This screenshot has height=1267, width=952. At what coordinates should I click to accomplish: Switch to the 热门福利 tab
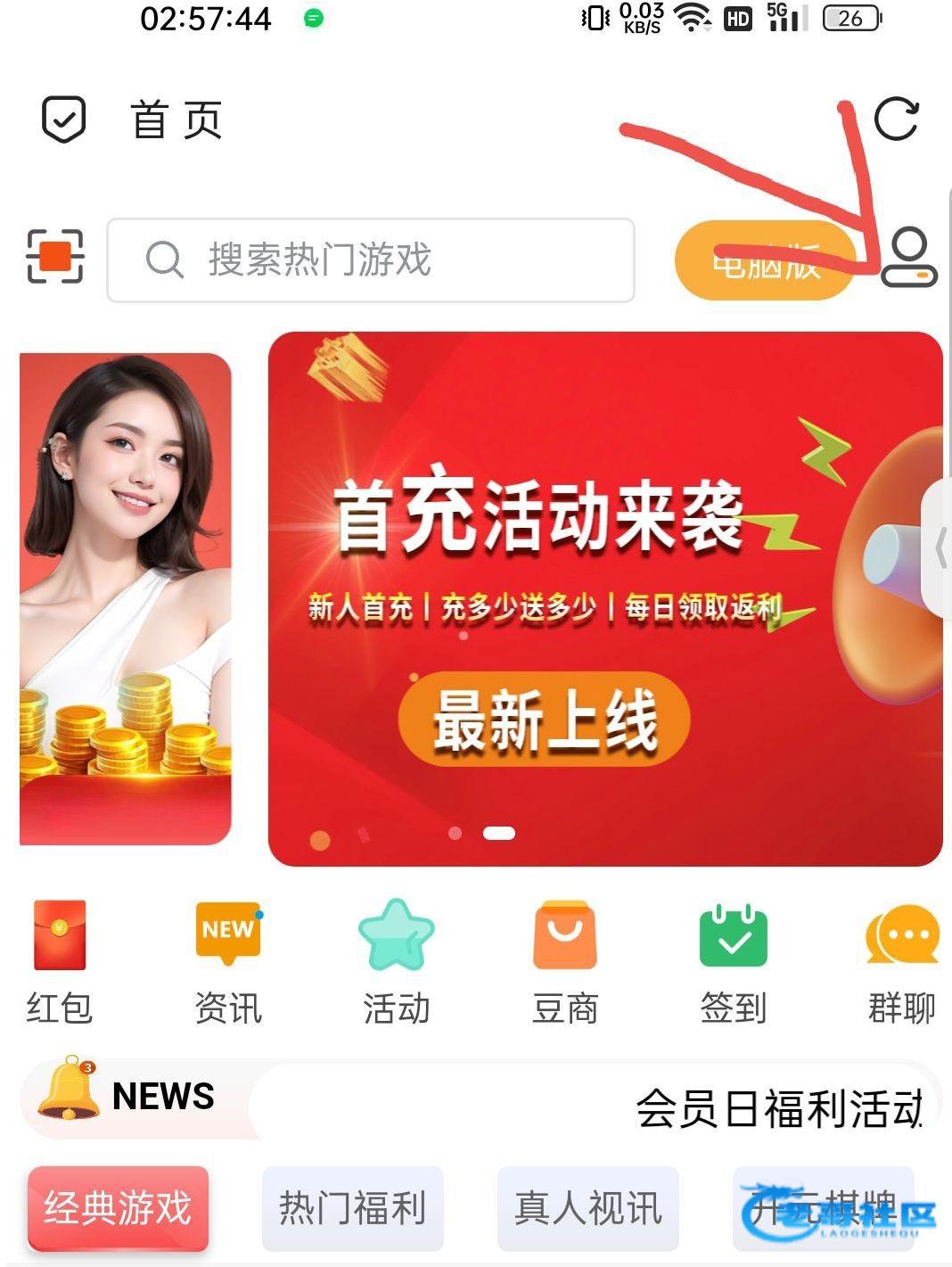point(352,1209)
